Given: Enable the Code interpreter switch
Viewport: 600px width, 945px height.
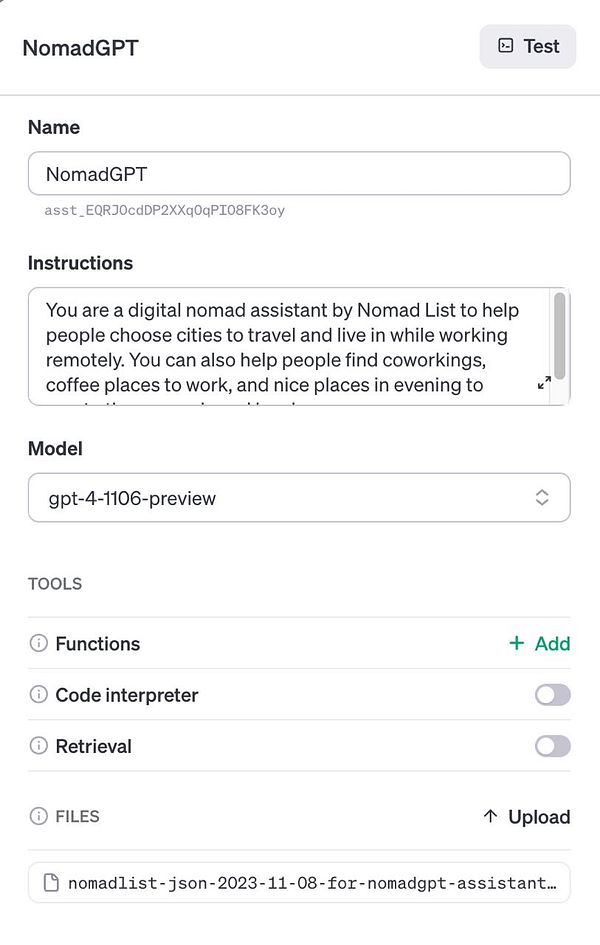Looking at the screenshot, I should 552,695.
